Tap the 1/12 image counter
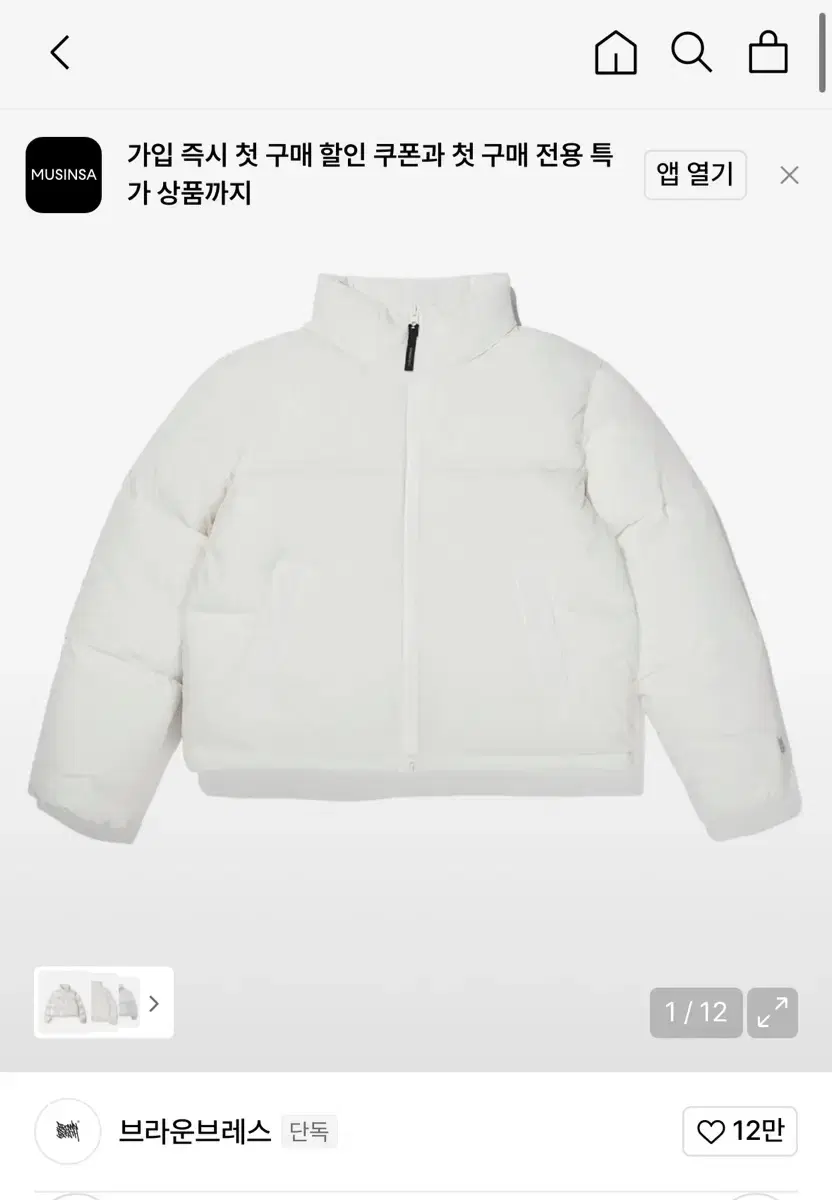832x1200 pixels. 696,1013
